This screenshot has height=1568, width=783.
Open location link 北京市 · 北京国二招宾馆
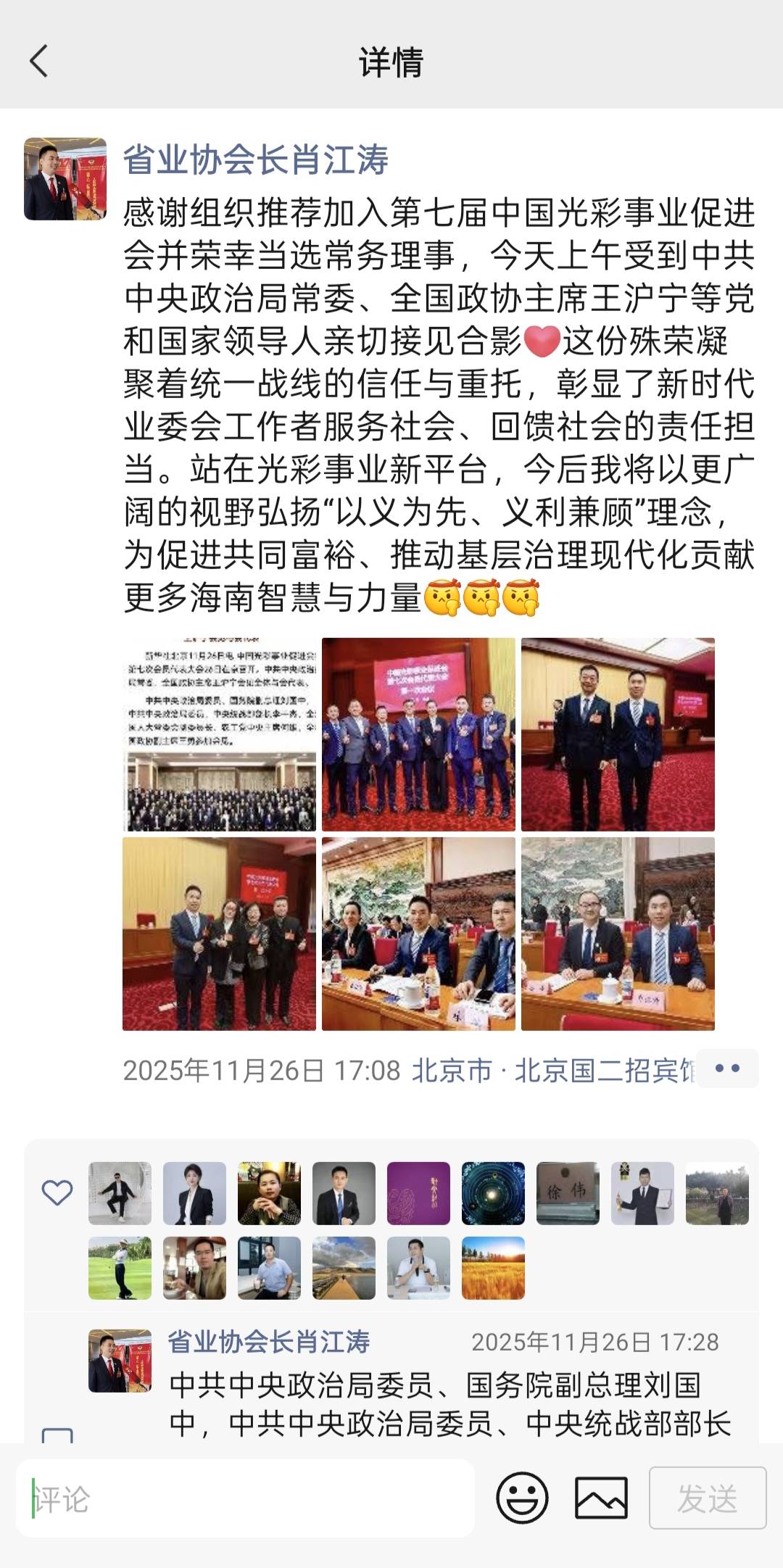click(x=553, y=1071)
